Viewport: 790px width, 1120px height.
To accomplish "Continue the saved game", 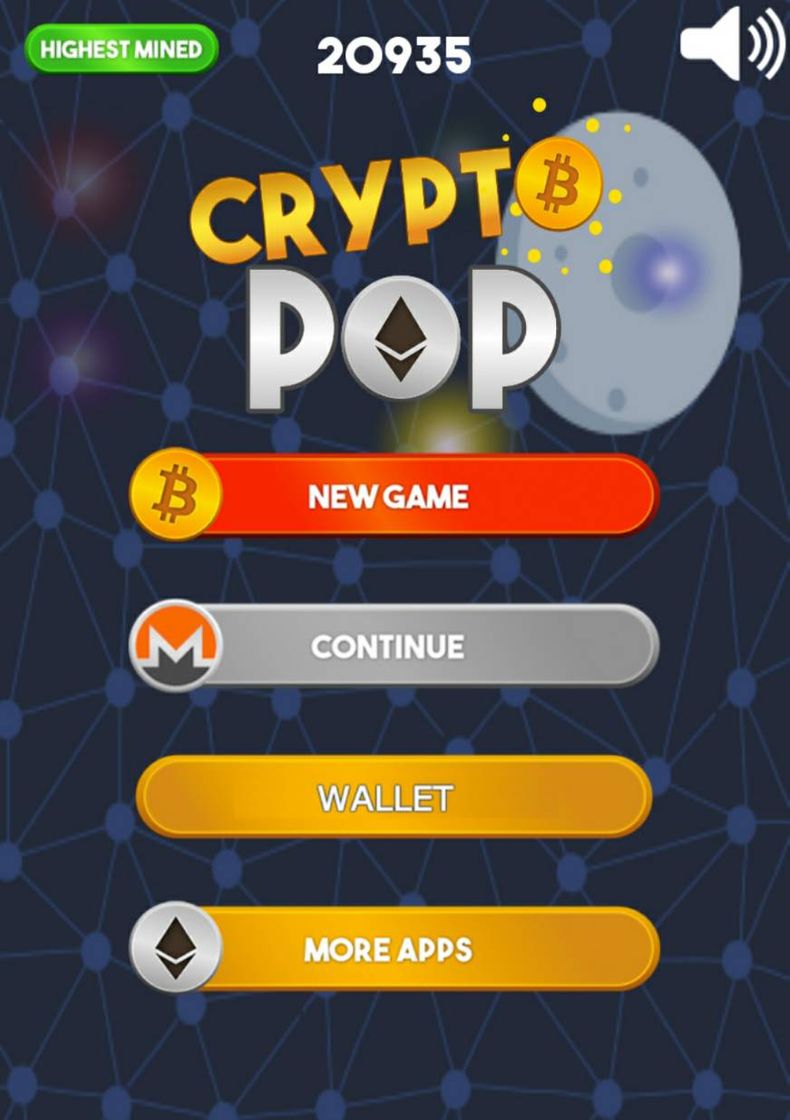I will click(x=395, y=646).
